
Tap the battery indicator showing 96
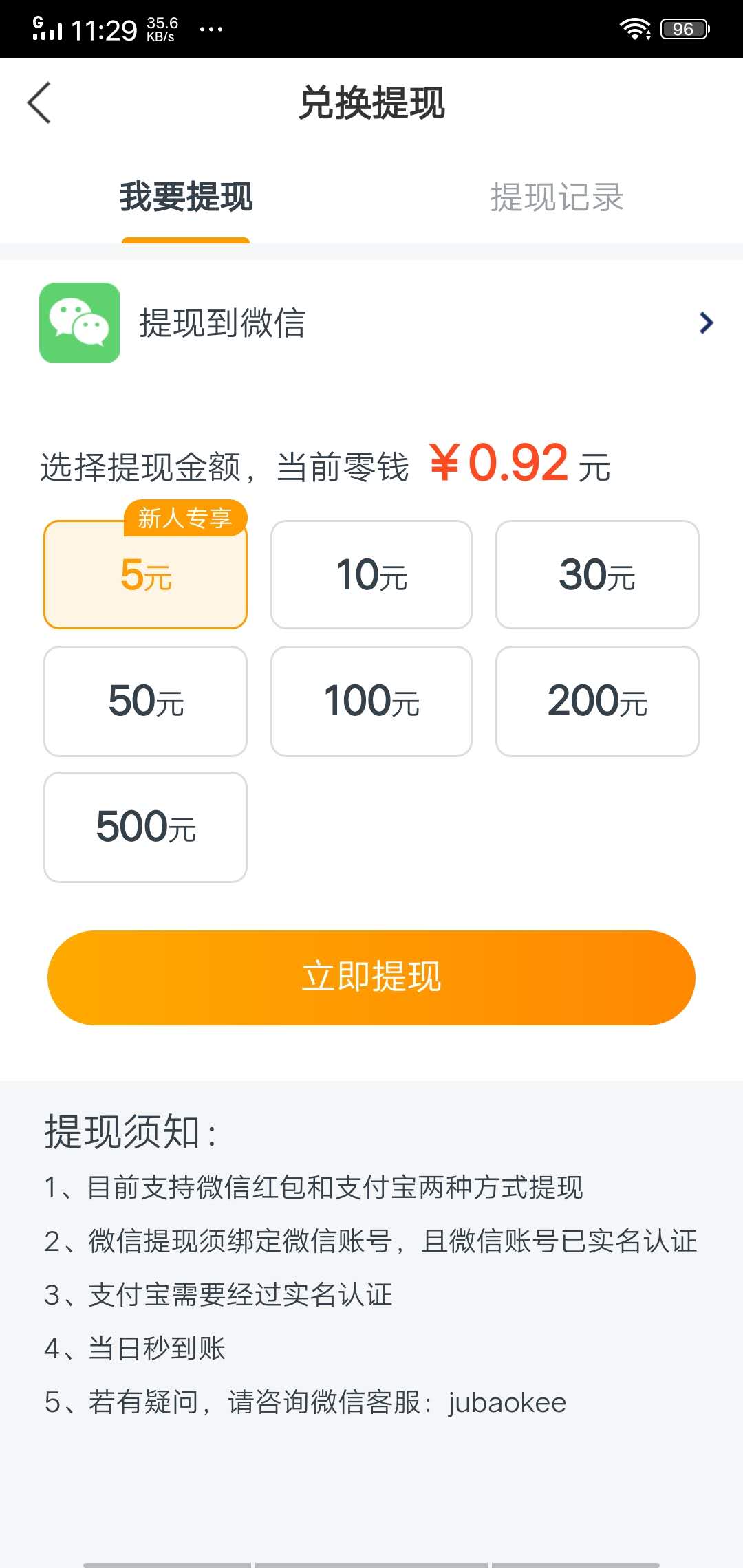click(682, 29)
